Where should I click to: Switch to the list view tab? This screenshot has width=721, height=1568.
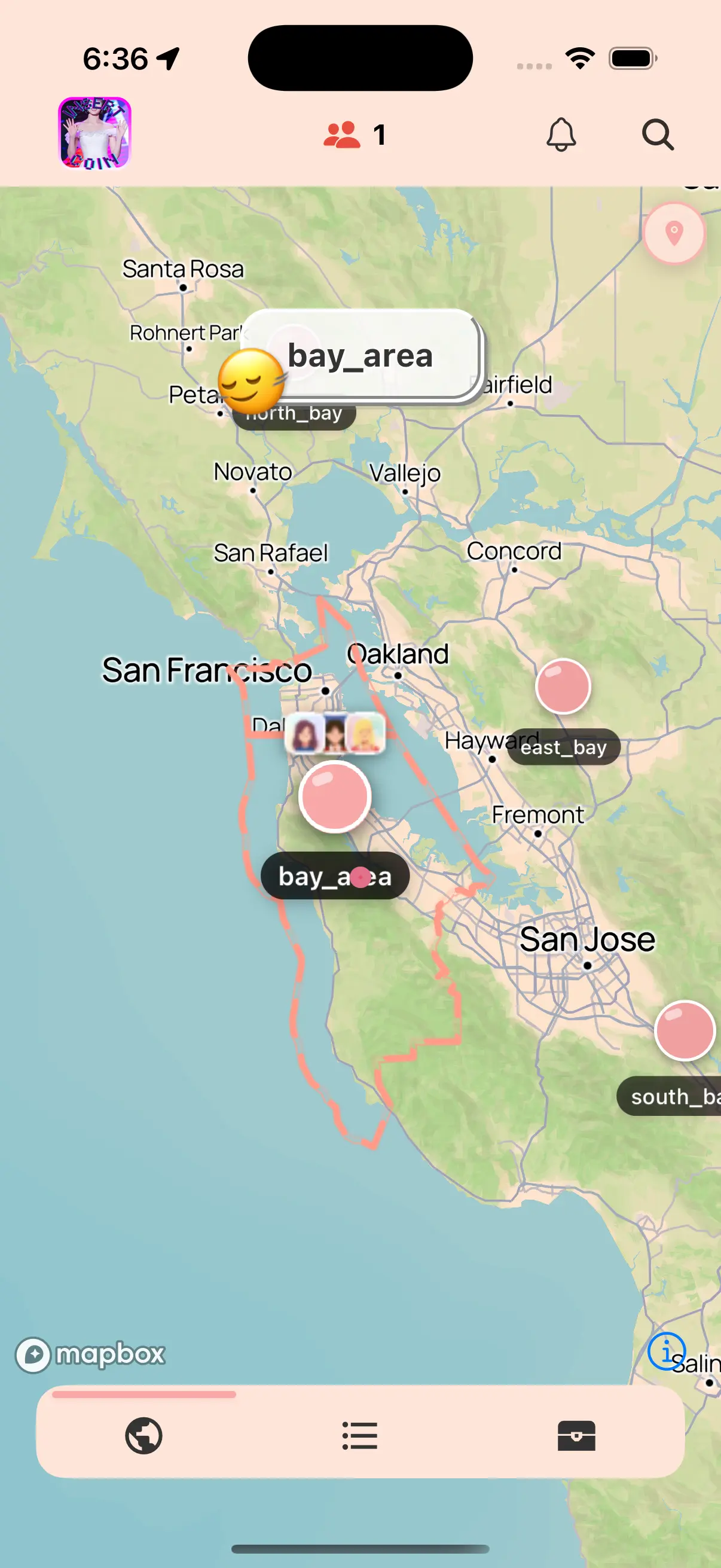point(359,1435)
